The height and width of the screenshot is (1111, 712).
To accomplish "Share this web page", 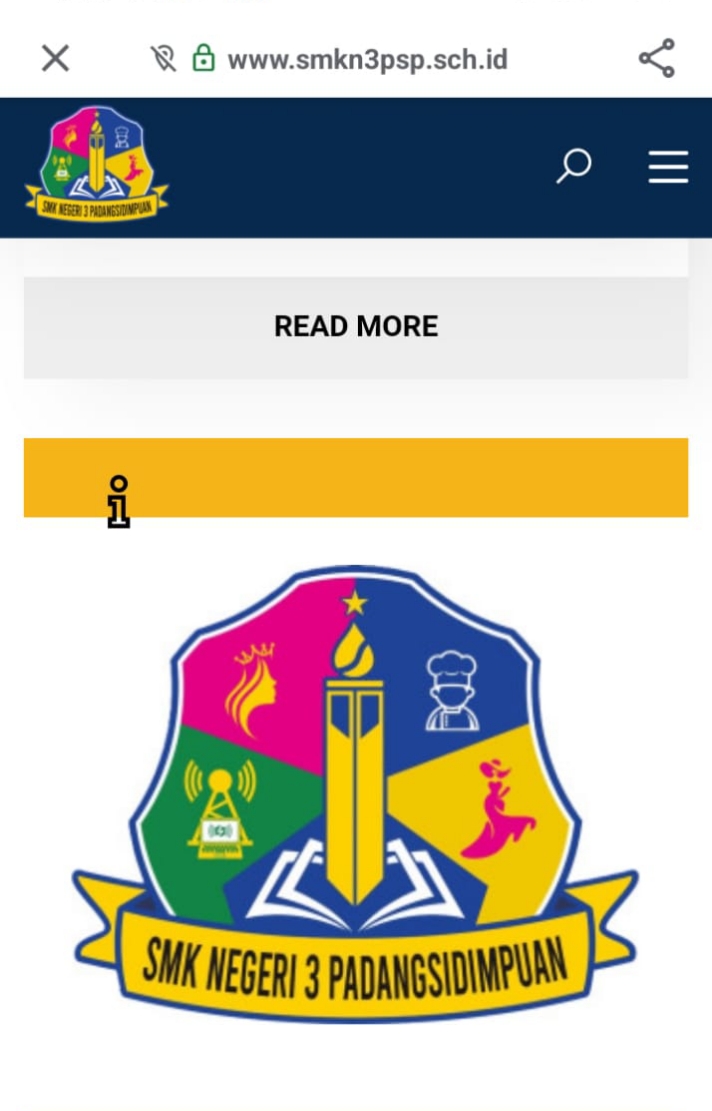I will [656, 59].
